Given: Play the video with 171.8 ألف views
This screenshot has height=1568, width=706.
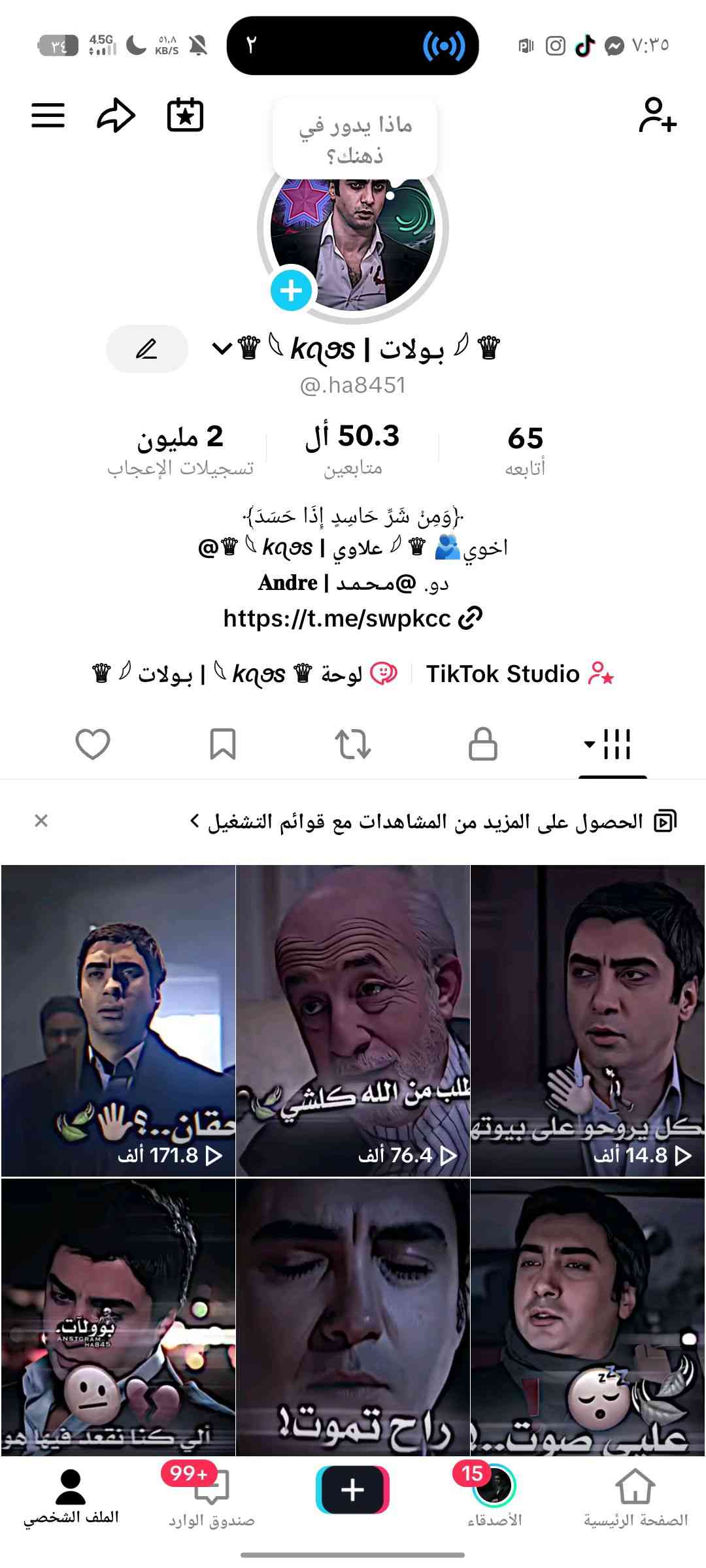Looking at the screenshot, I should [x=118, y=1021].
